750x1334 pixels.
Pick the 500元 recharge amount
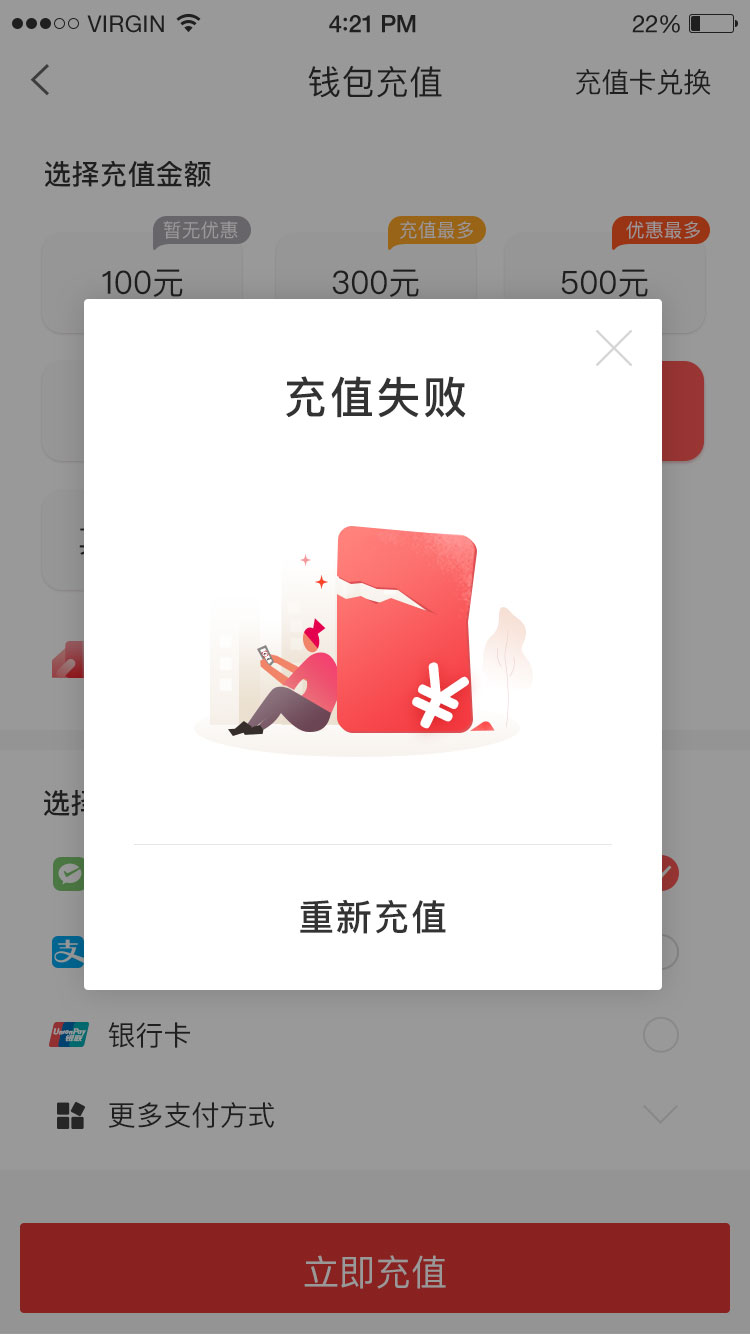pos(605,283)
